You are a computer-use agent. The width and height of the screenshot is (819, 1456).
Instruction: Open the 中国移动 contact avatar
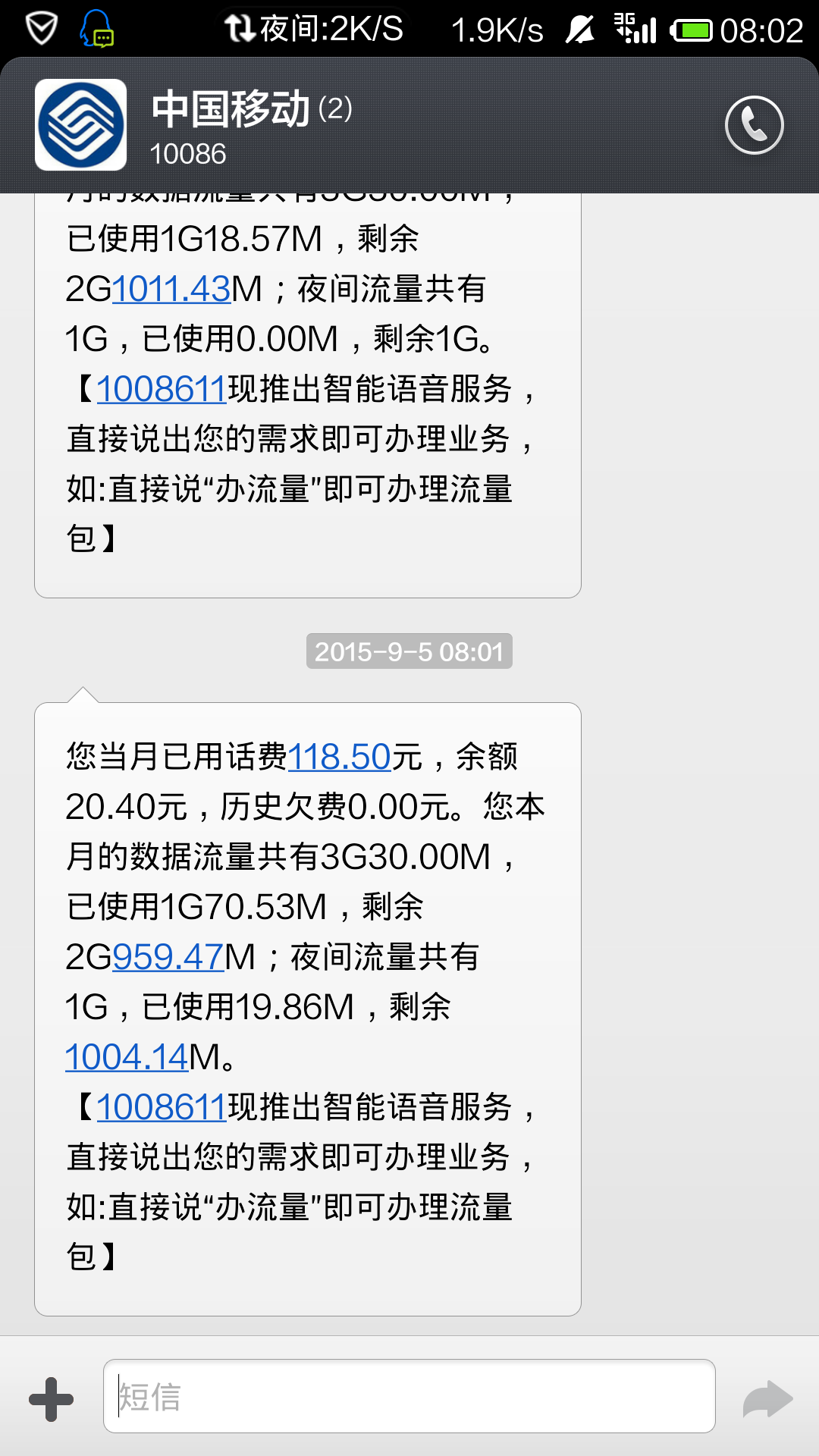[80, 125]
